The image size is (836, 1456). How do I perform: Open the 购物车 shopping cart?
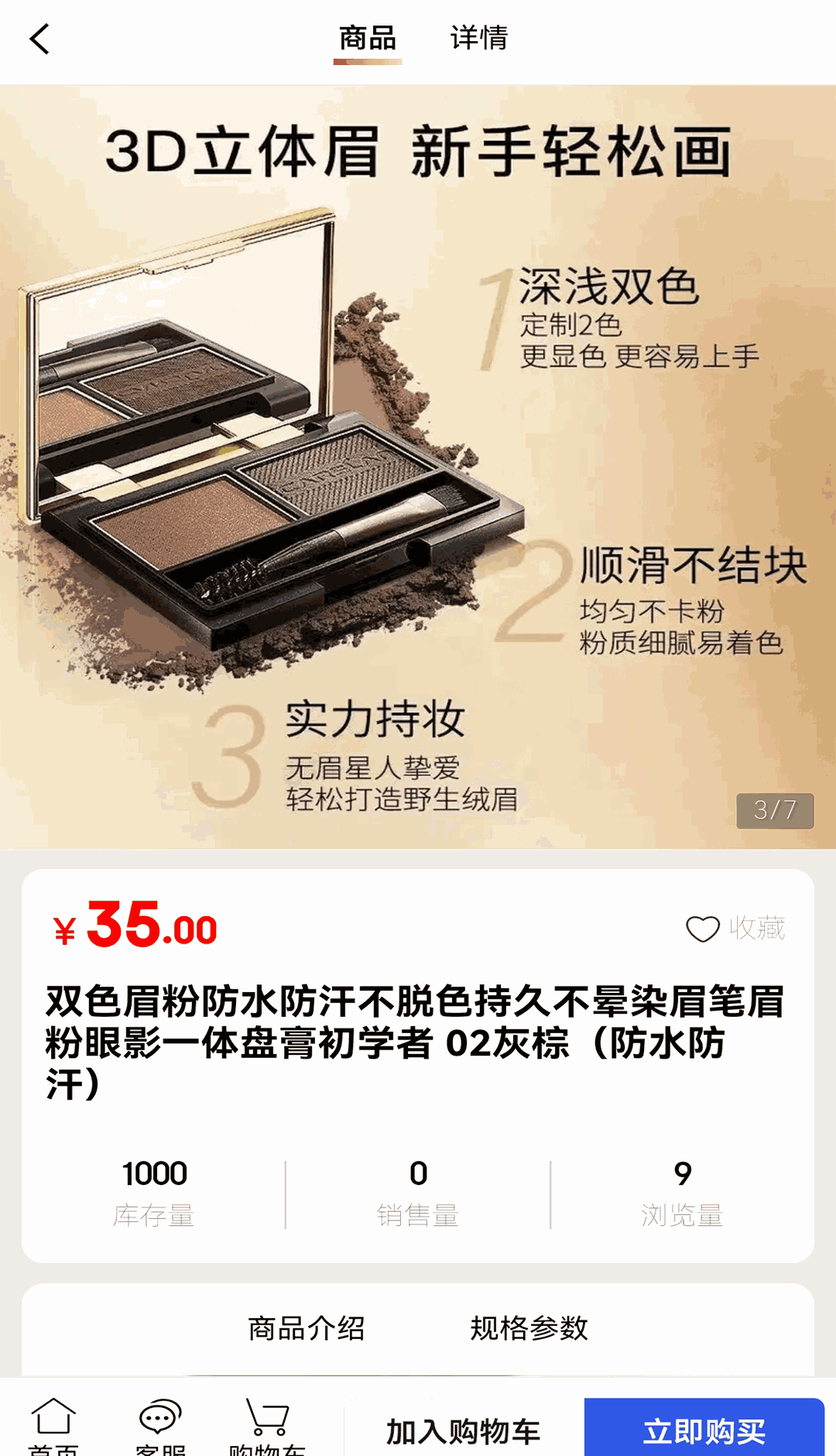[x=267, y=1425]
